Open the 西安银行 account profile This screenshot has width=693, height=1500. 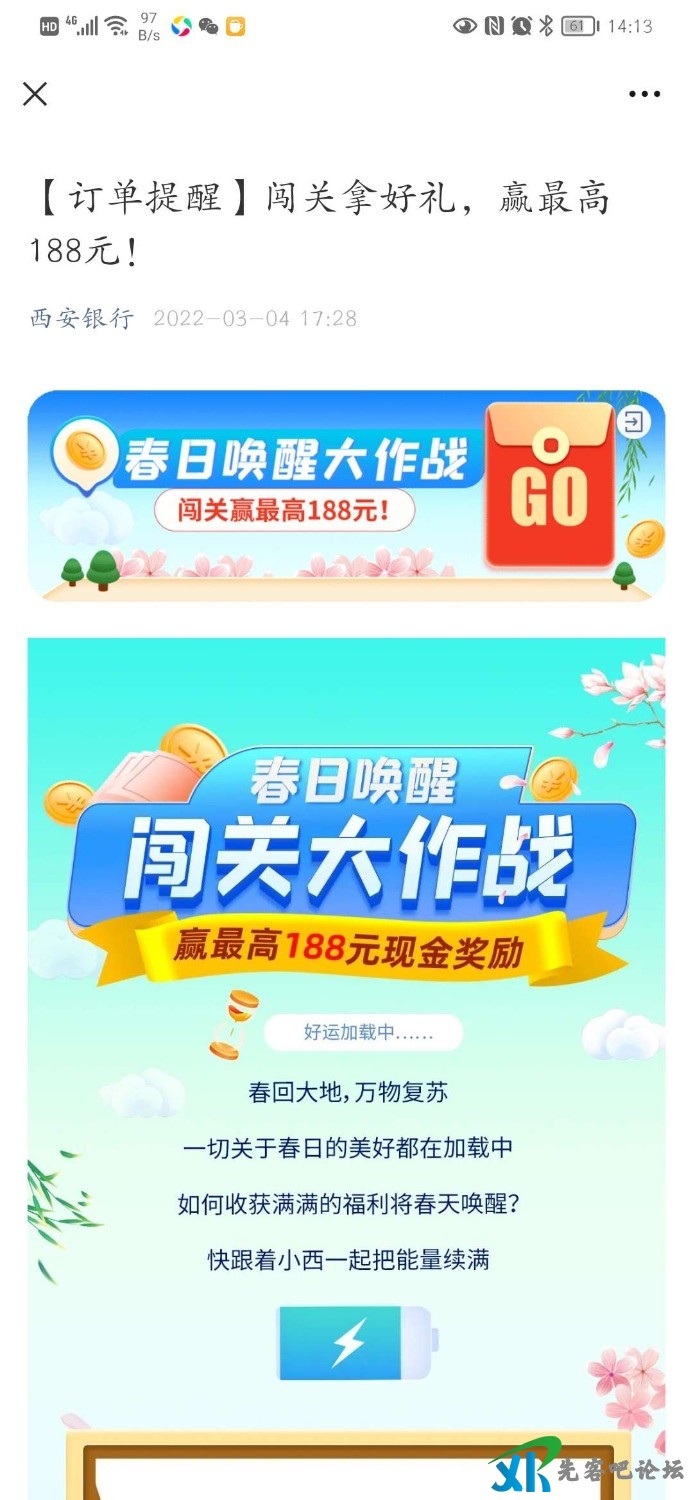coord(82,319)
